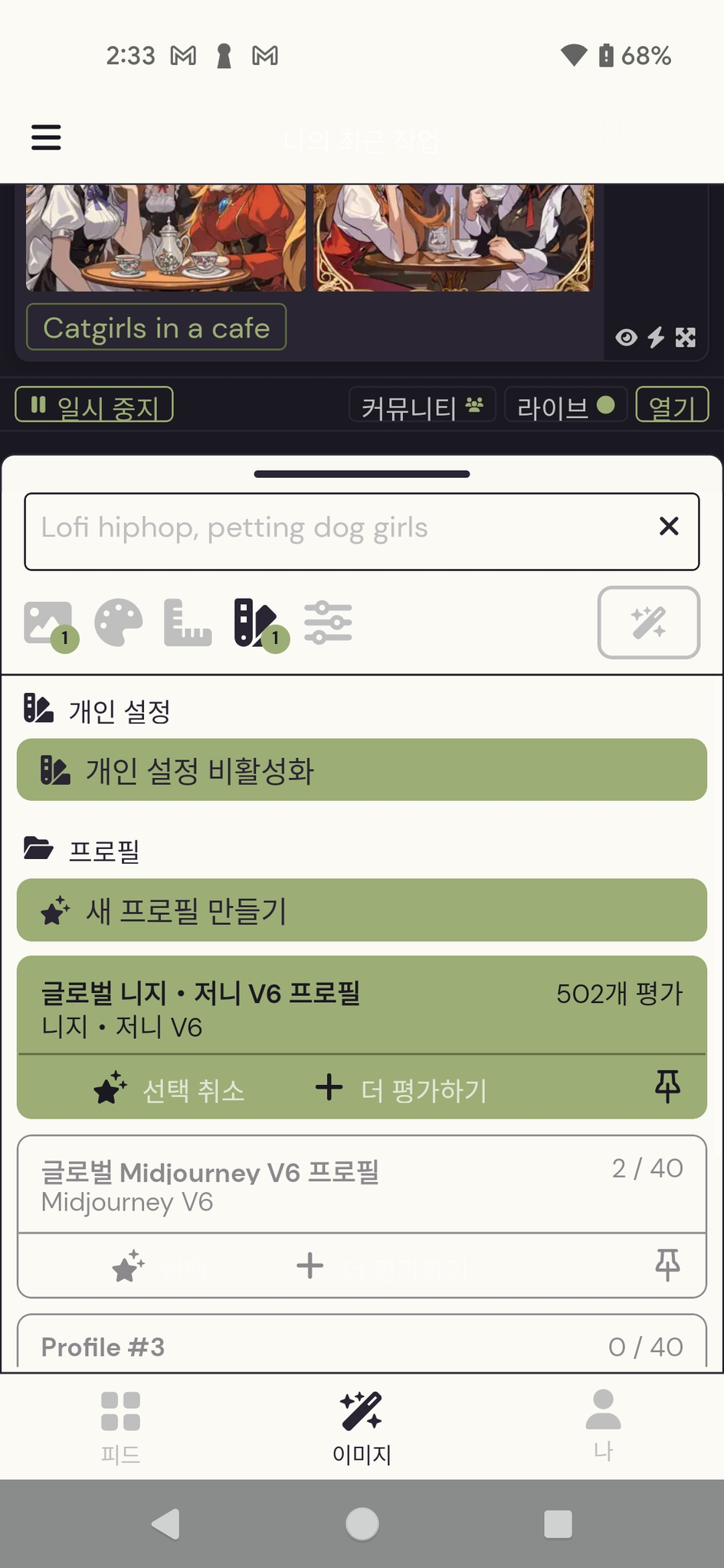Image resolution: width=724 pixels, height=1568 pixels.
Task: Generate image with the magic wand button
Action: (x=648, y=622)
